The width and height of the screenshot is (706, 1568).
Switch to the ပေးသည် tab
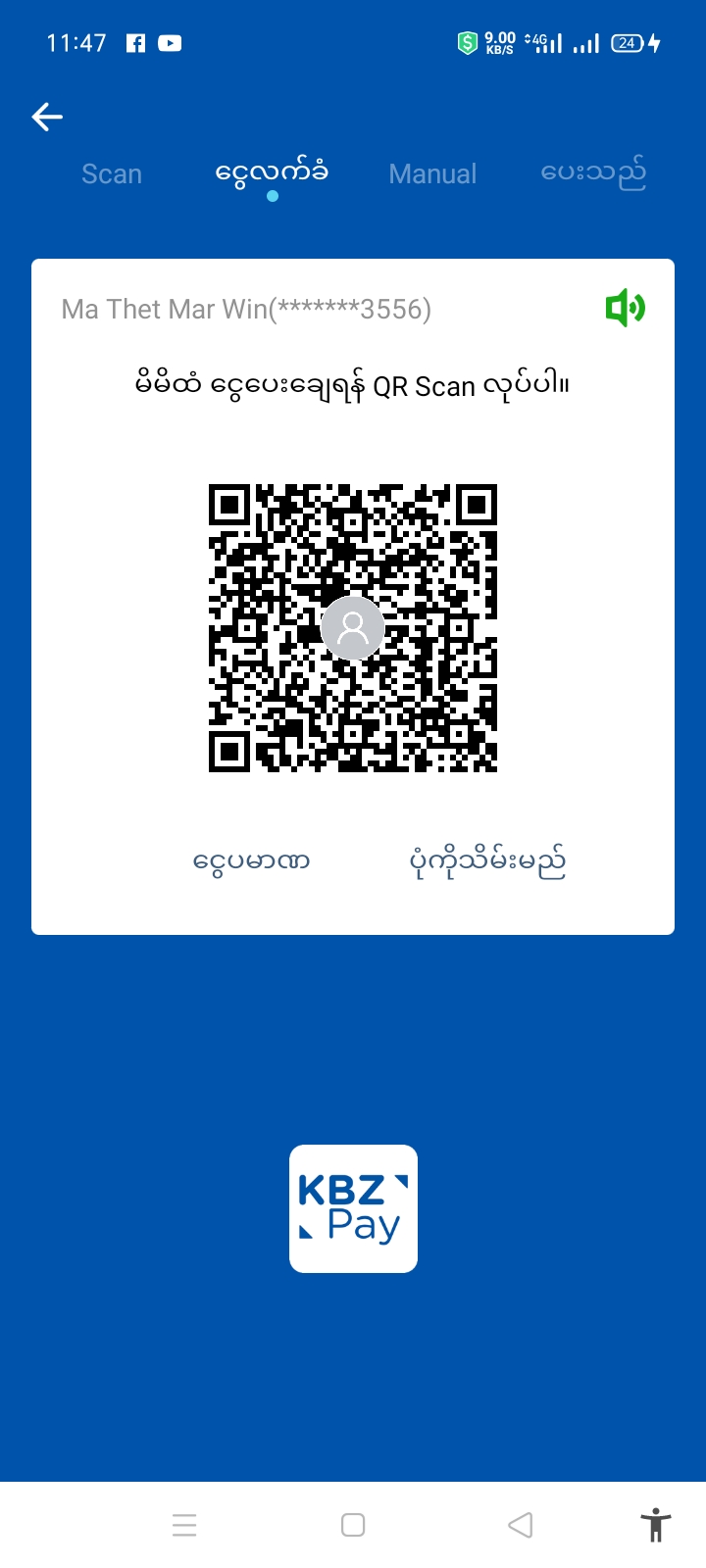[593, 173]
